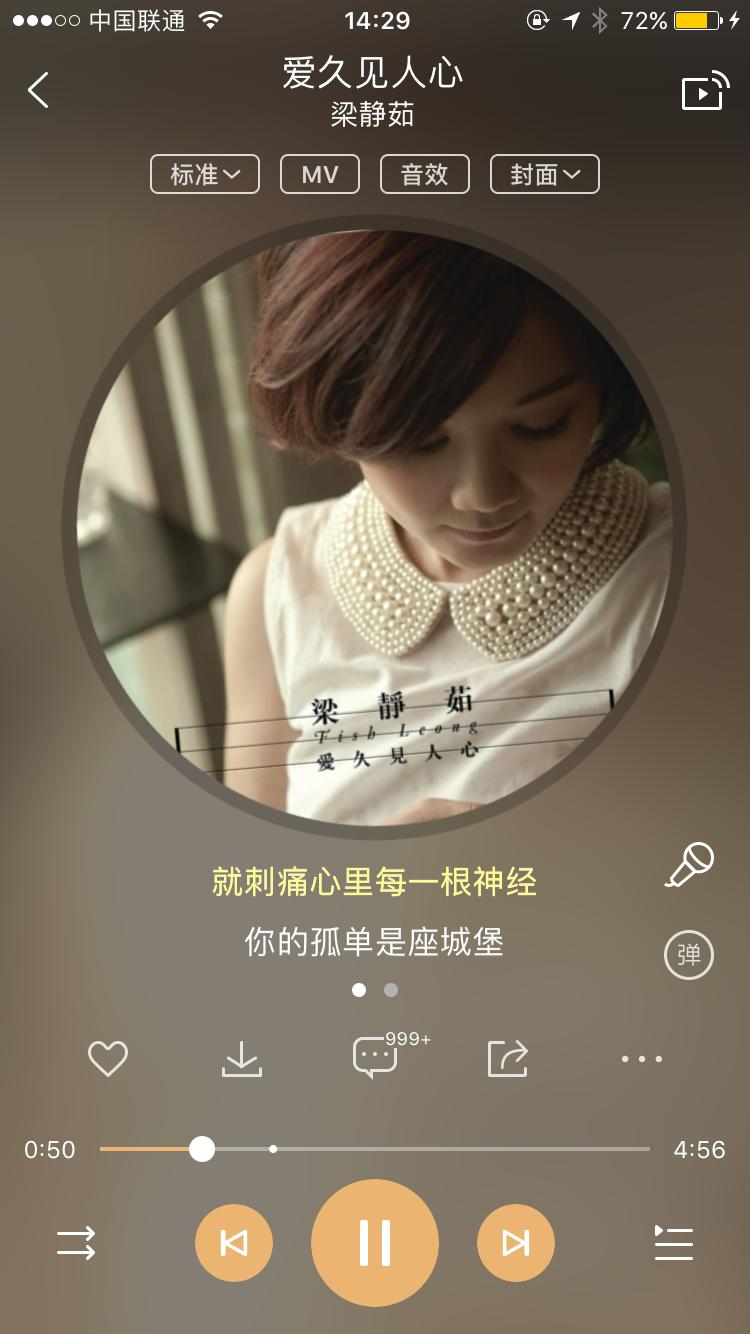The width and height of the screenshot is (750, 1334).
Task: Open the more options ellipsis icon
Action: point(641,1058)
